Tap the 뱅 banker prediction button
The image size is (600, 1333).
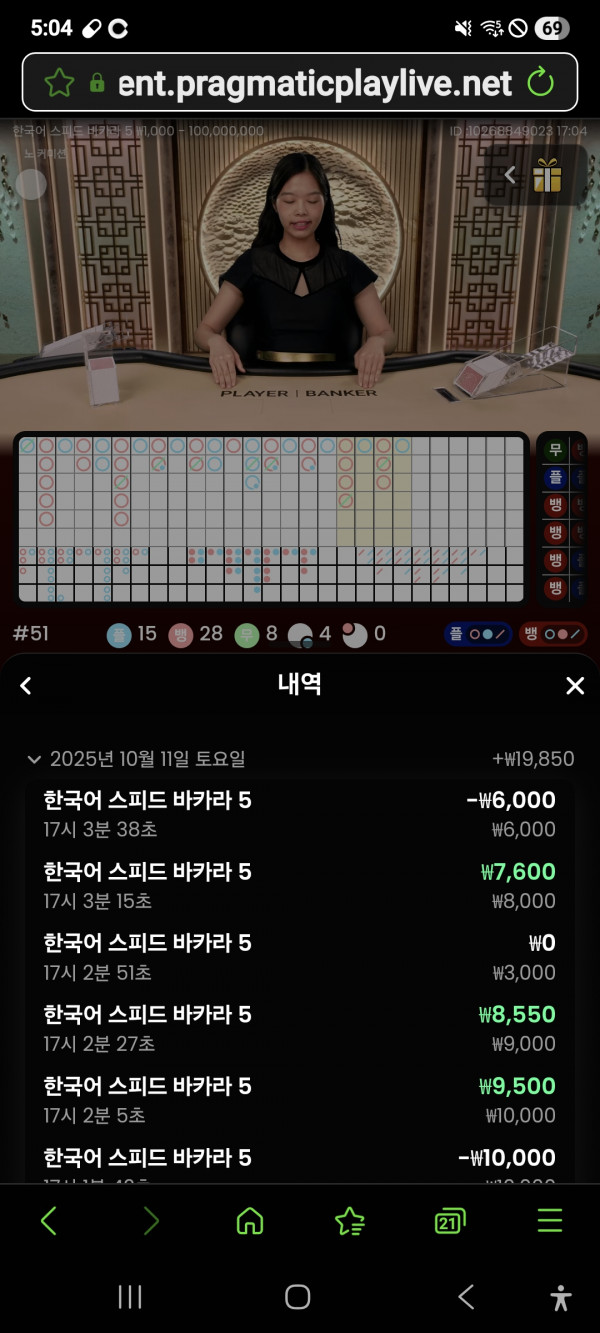[x=552, y=634]
